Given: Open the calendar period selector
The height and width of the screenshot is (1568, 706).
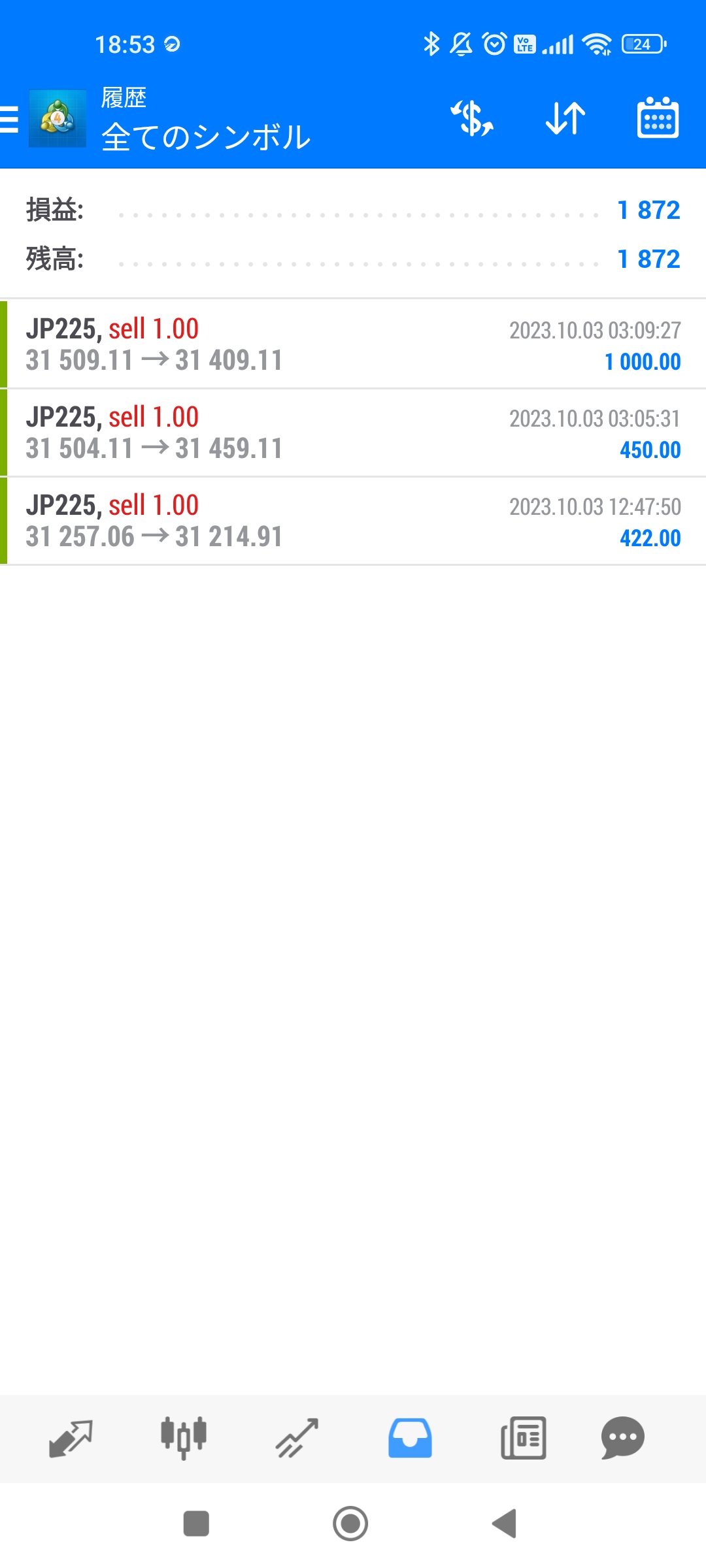Looking at the screenshot, I should [x=658, y=119].
